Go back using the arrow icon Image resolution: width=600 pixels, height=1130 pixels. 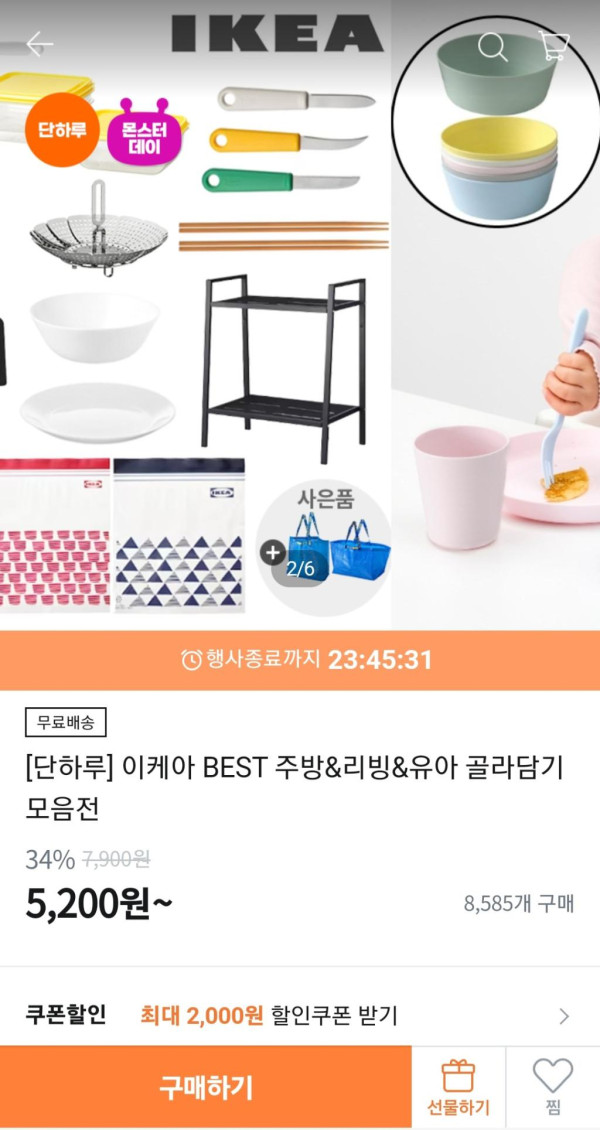40,45
